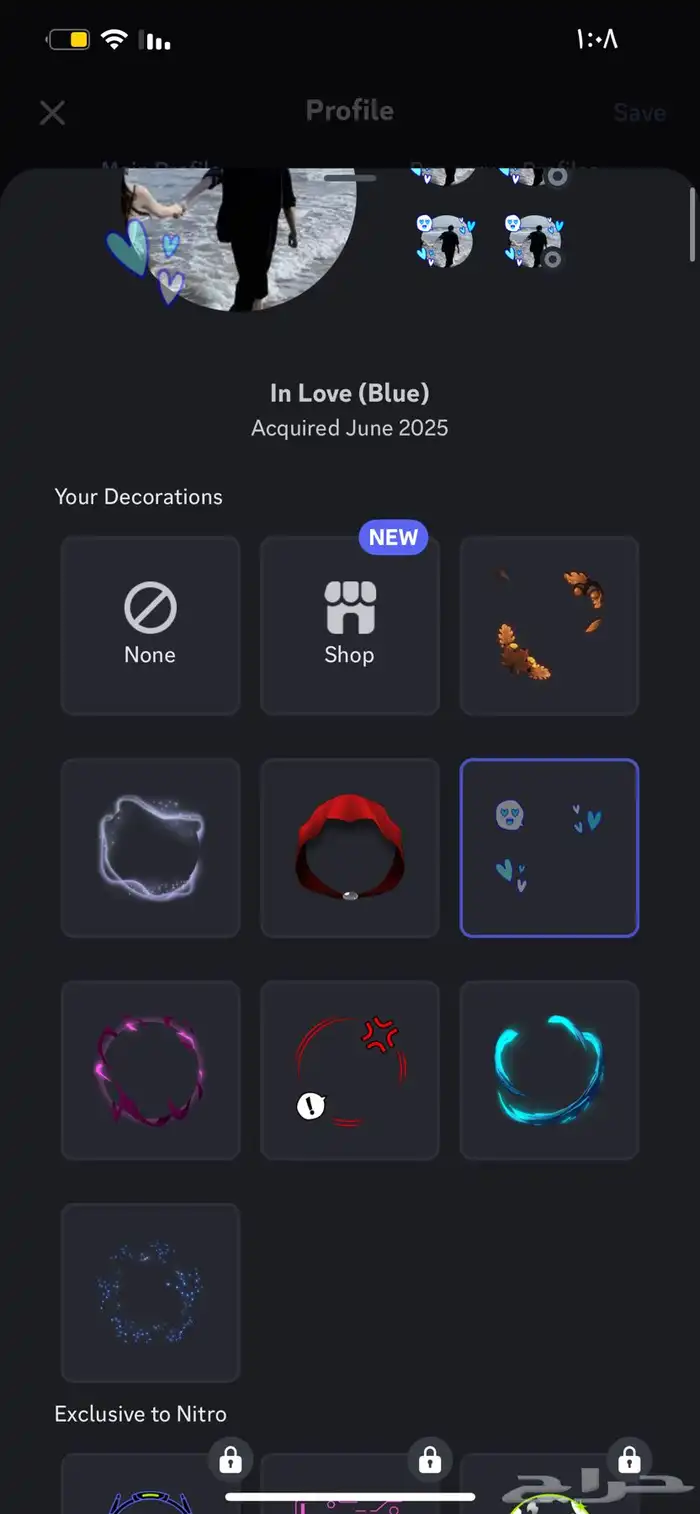
Task: Tap Save in the top bar
Action: point(639,112)
